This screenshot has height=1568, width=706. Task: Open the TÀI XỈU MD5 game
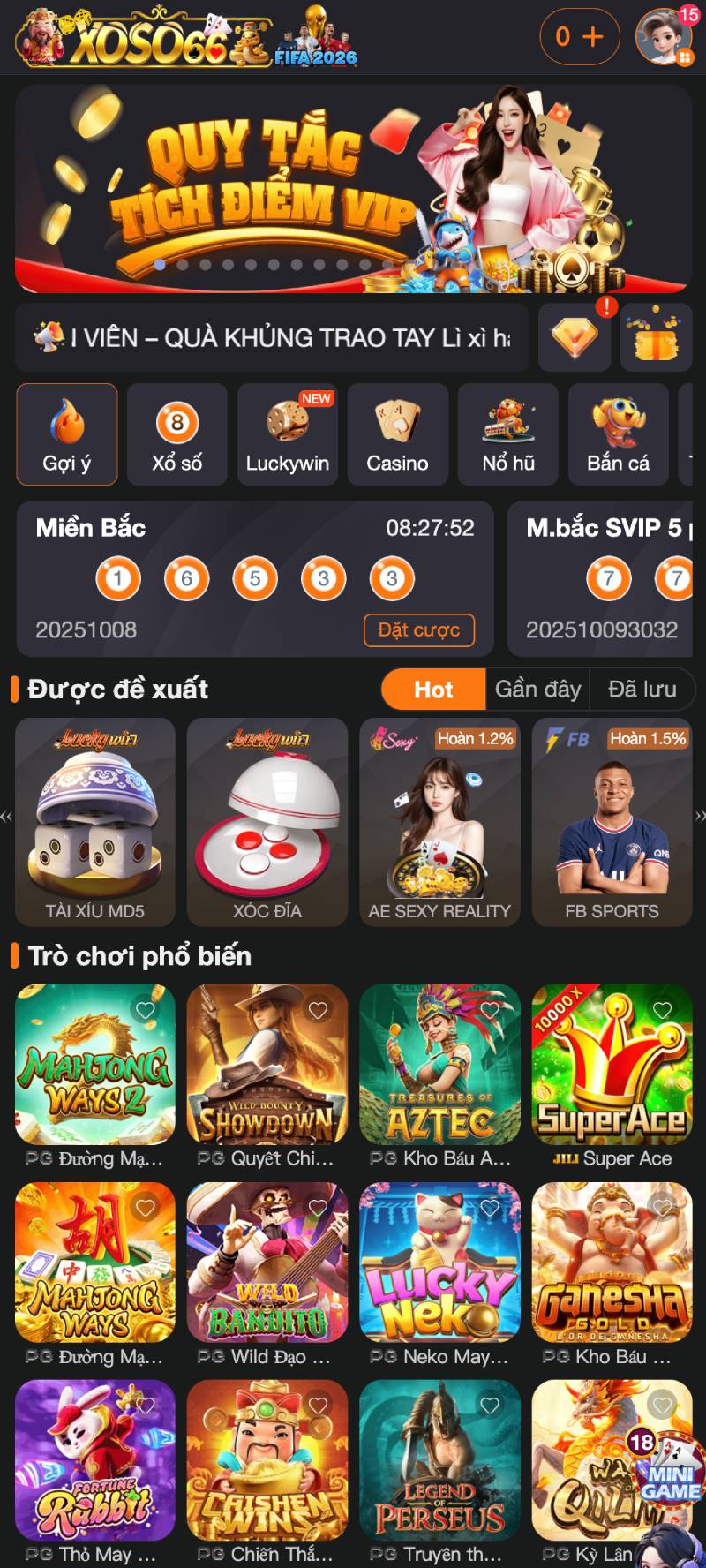pyautogui.click(x=95, y=822)
